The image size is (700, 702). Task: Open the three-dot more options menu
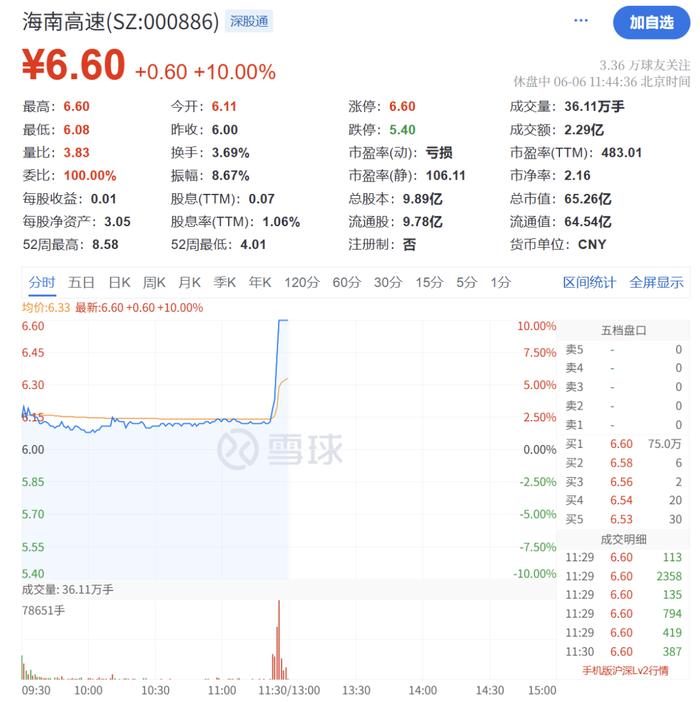[x=580, y=20]
